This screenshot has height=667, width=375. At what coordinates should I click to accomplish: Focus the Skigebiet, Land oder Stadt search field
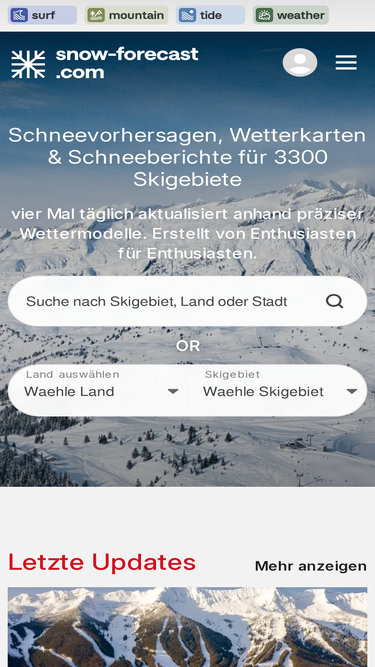[188, 302]
